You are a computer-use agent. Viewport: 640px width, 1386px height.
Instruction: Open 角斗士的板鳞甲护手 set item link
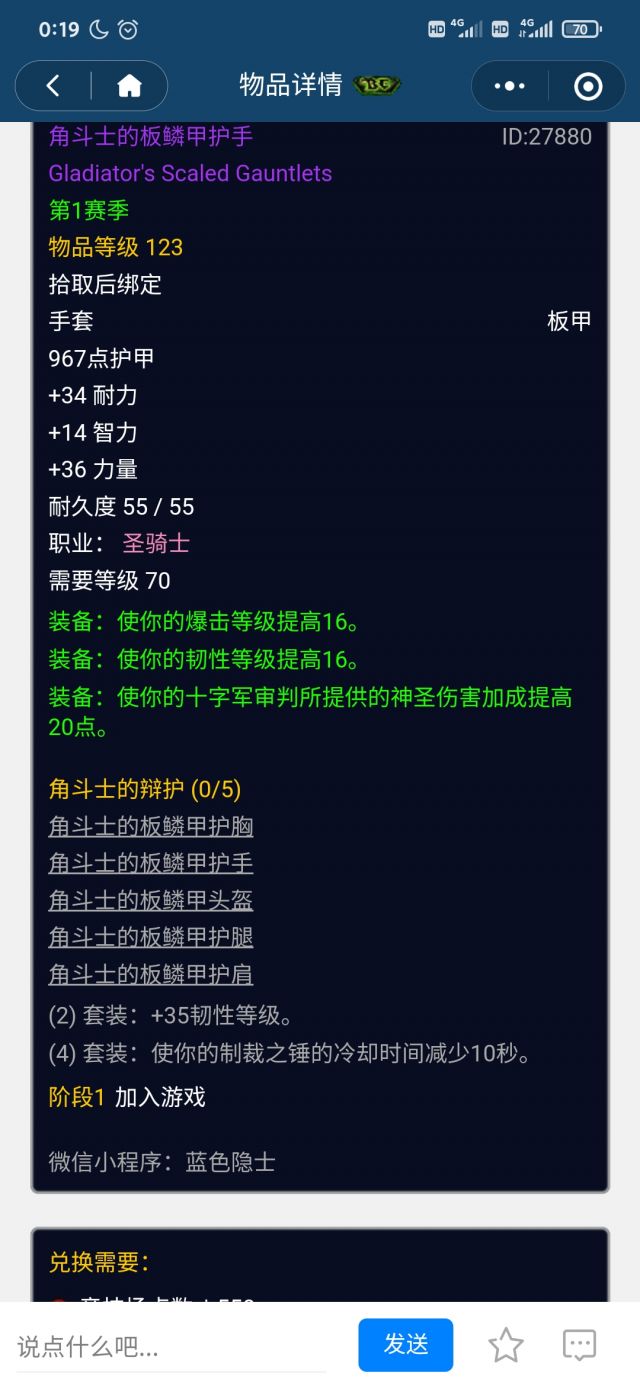pos(151,863)
